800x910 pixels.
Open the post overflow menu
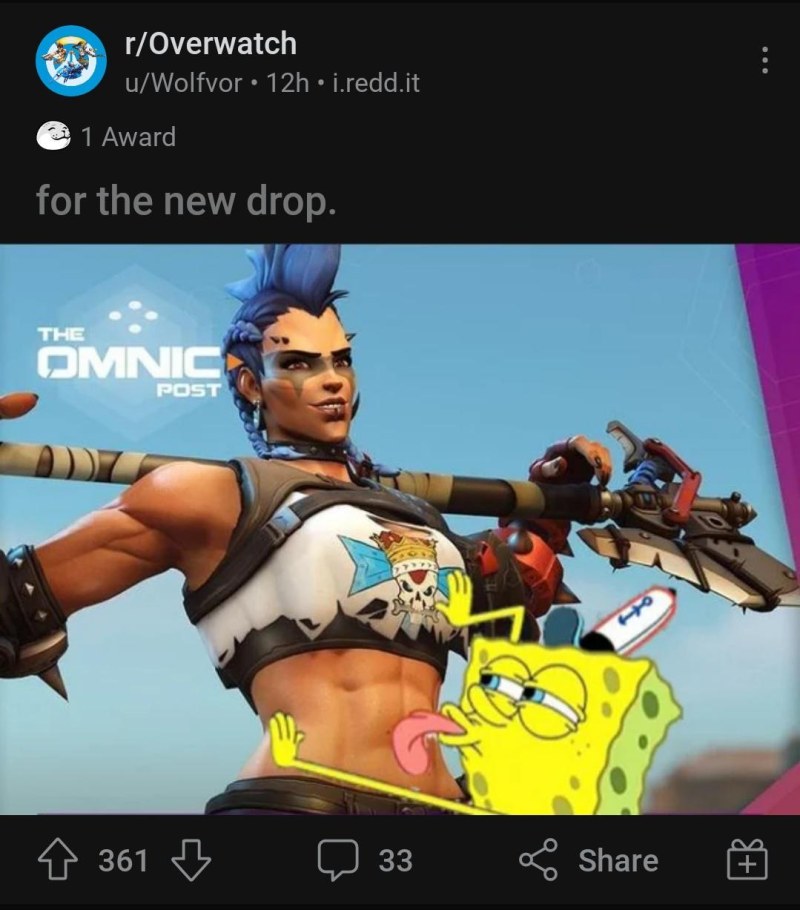coord(764,60)
